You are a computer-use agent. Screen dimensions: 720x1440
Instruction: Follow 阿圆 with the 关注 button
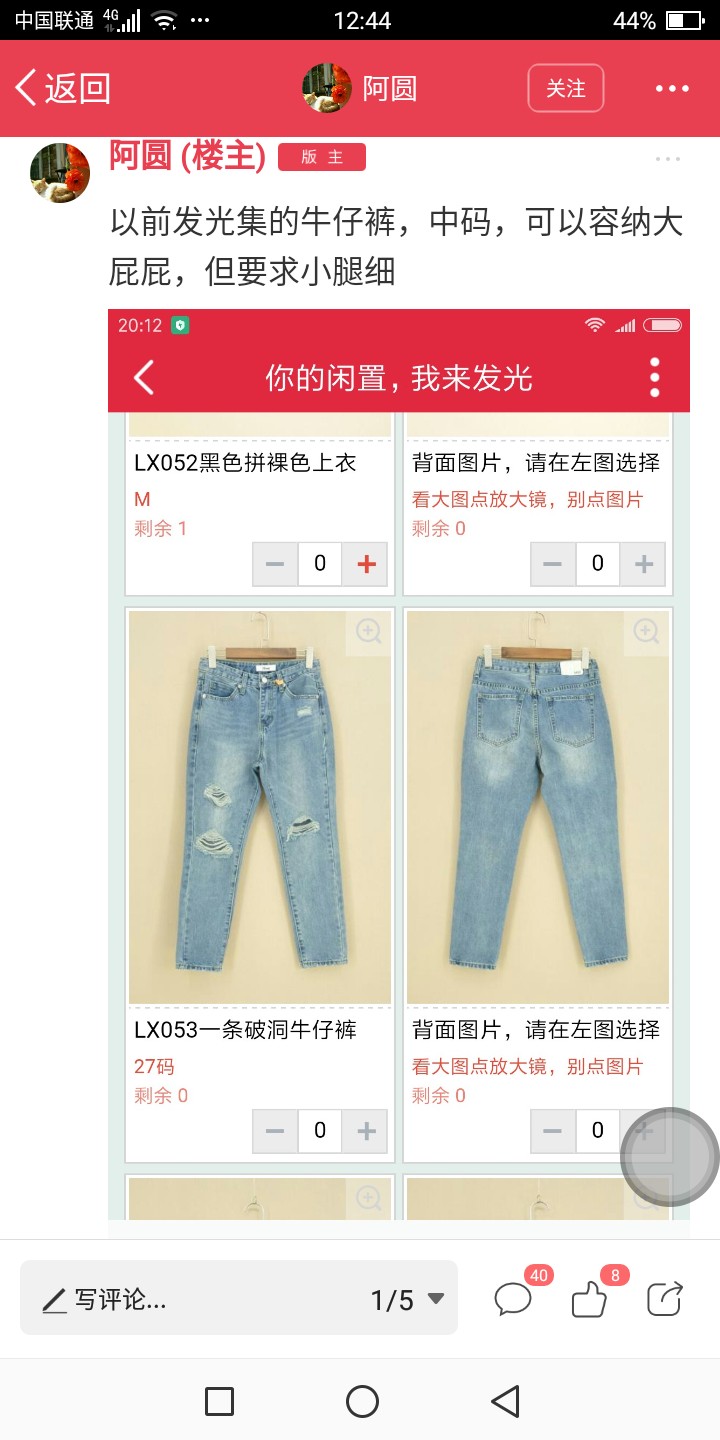[x=566, y=88]
